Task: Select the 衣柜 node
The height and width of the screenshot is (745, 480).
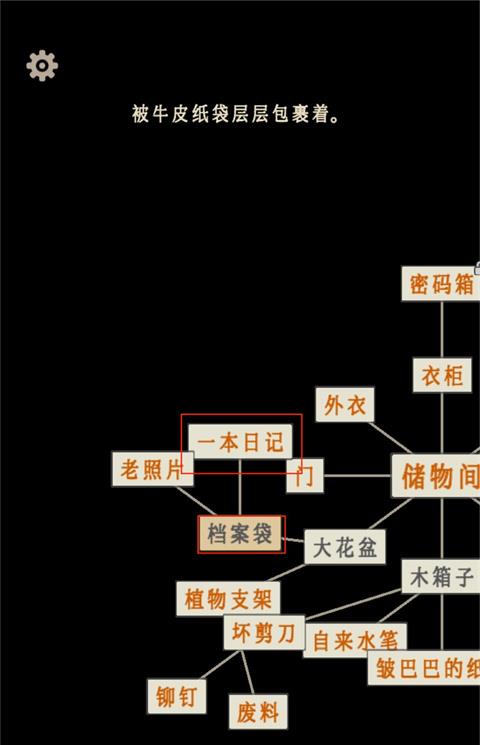Action: 442,375
